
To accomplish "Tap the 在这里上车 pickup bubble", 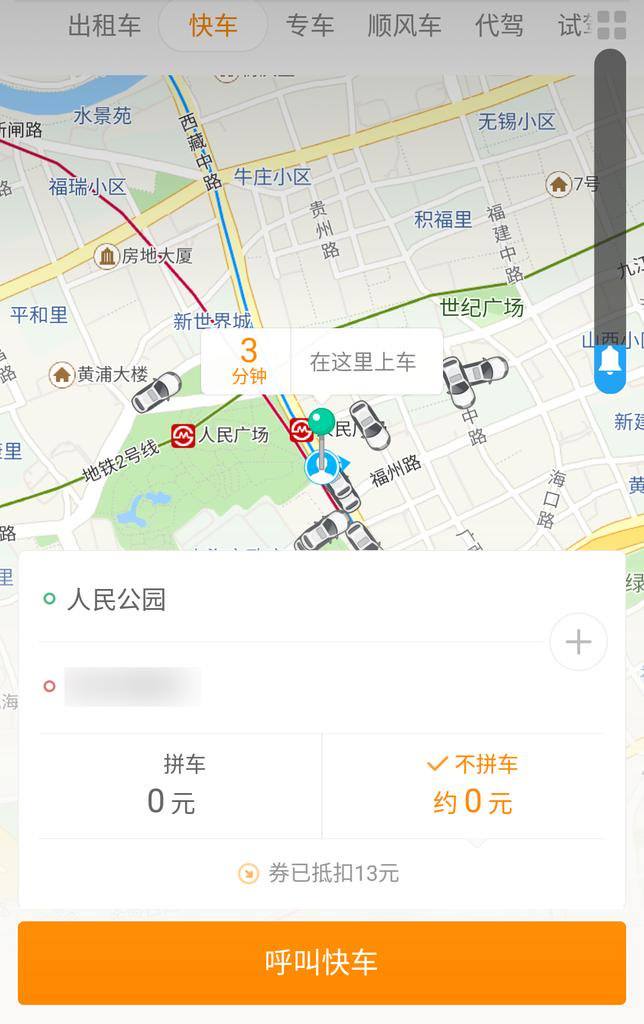I will tap(363, 362).
